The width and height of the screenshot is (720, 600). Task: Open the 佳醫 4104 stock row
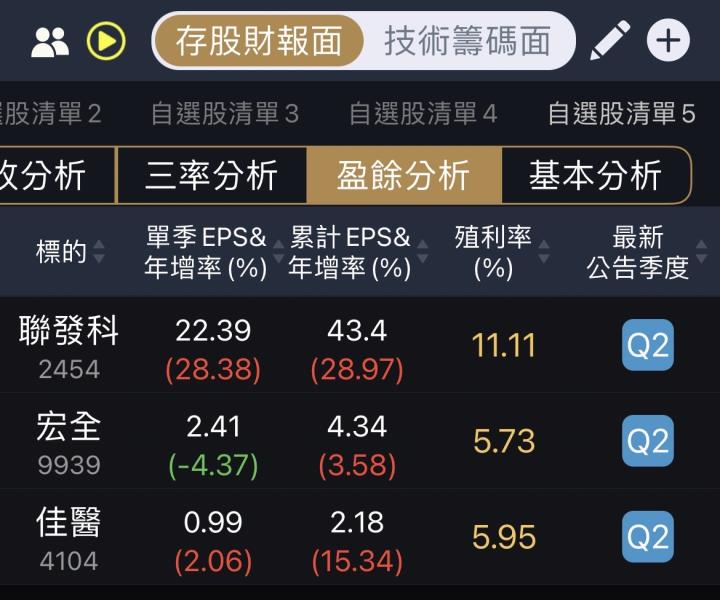[x=69, y=538]
